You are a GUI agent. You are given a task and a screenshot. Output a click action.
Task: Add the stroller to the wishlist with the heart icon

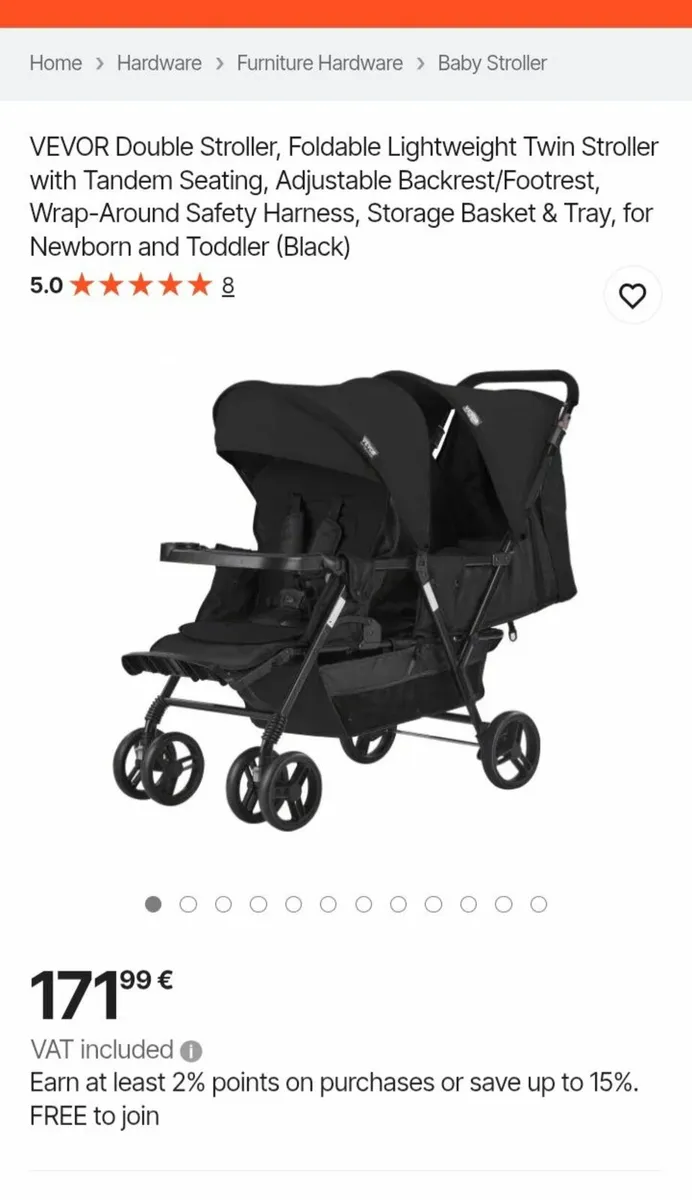tap(632, 296)
